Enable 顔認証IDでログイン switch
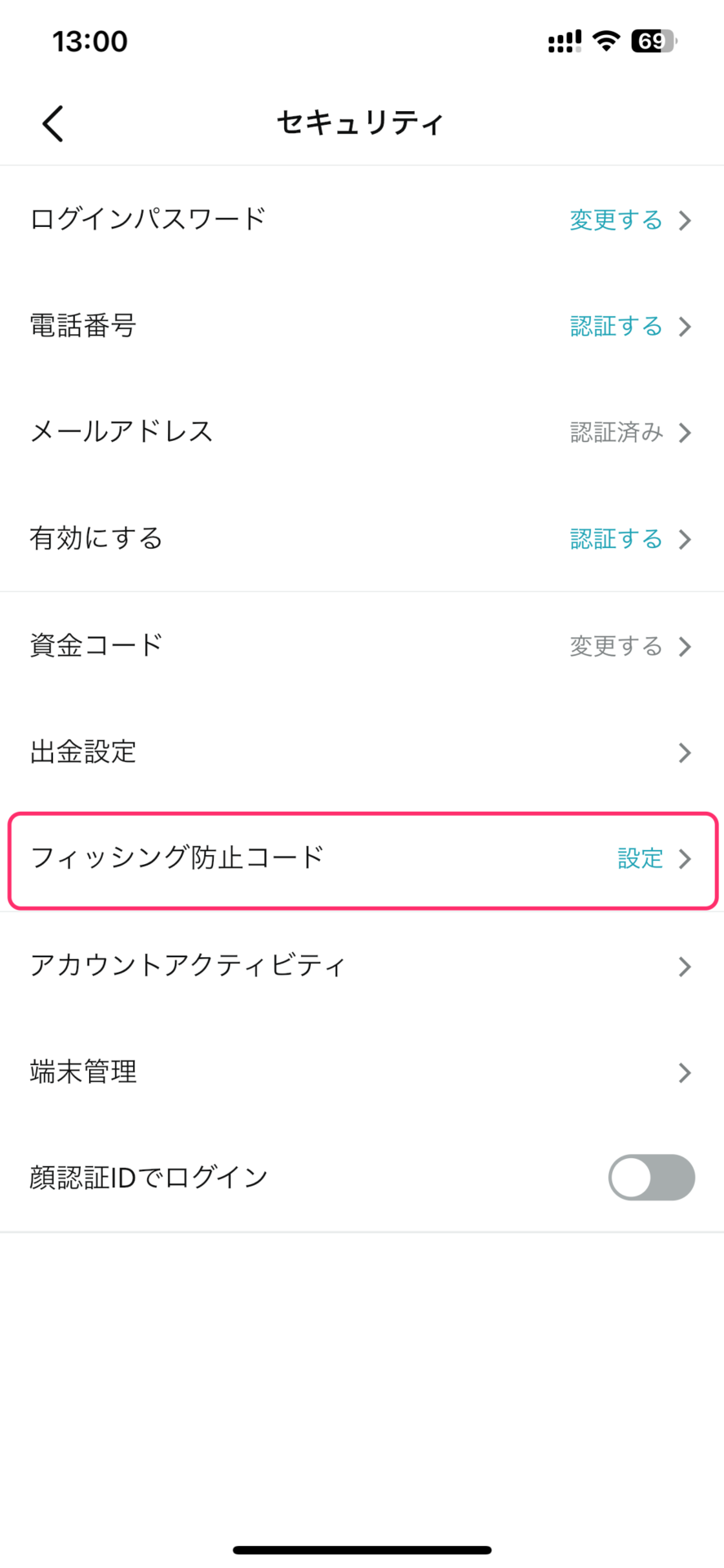The height and width of the screenshot is (1568, 724). (x=651, y=1177)
